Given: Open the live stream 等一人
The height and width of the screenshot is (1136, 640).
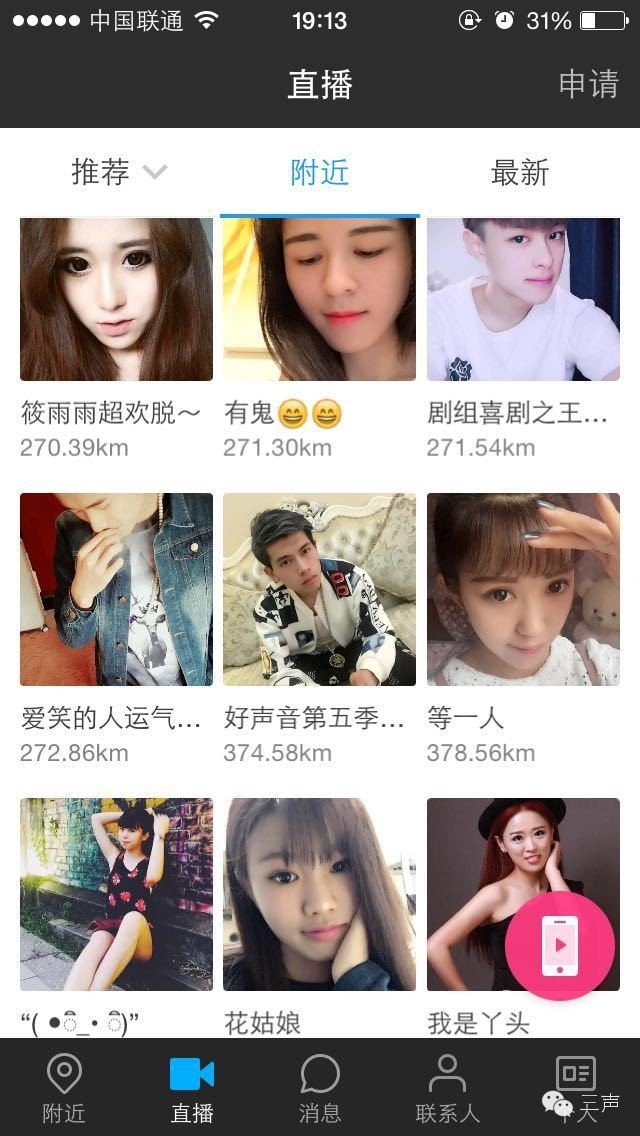Looking at the screenshot, I should 523,589.
